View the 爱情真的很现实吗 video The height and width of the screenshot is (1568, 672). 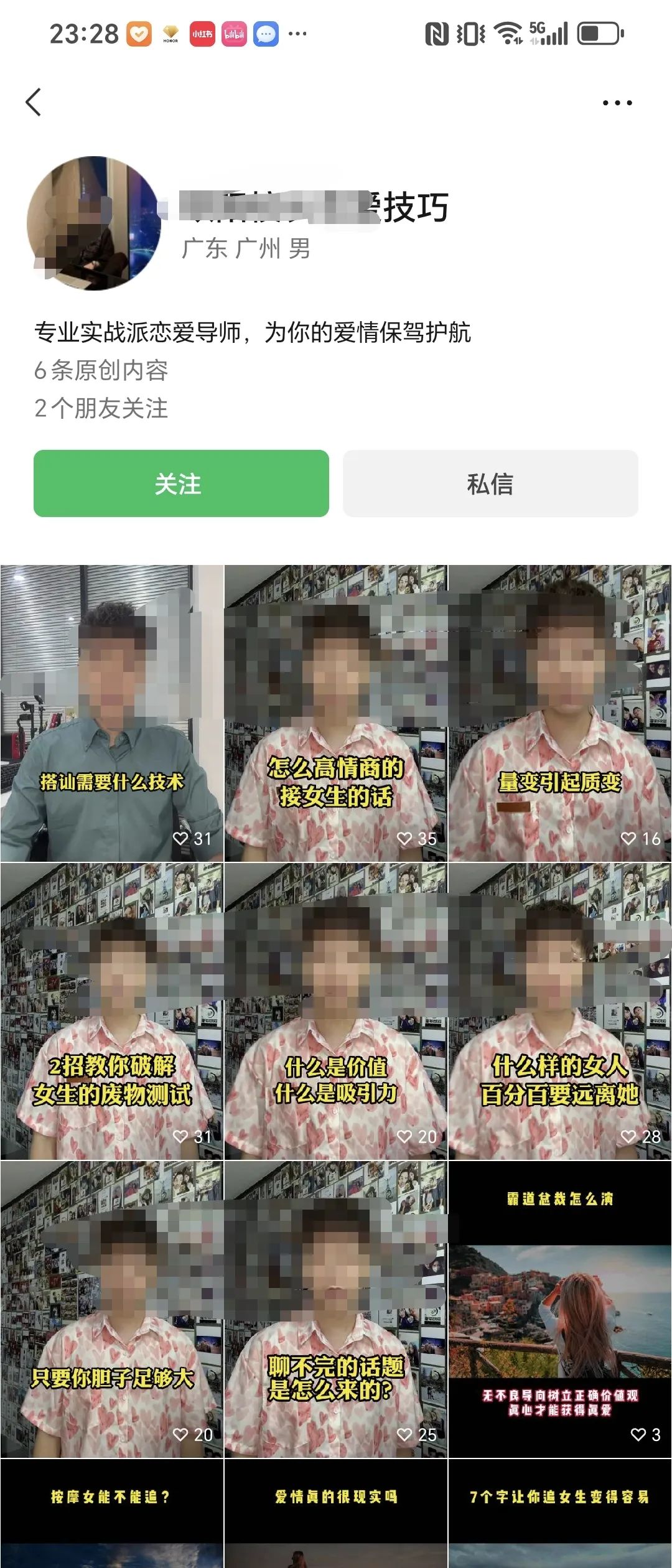(x=335, y=1513)
